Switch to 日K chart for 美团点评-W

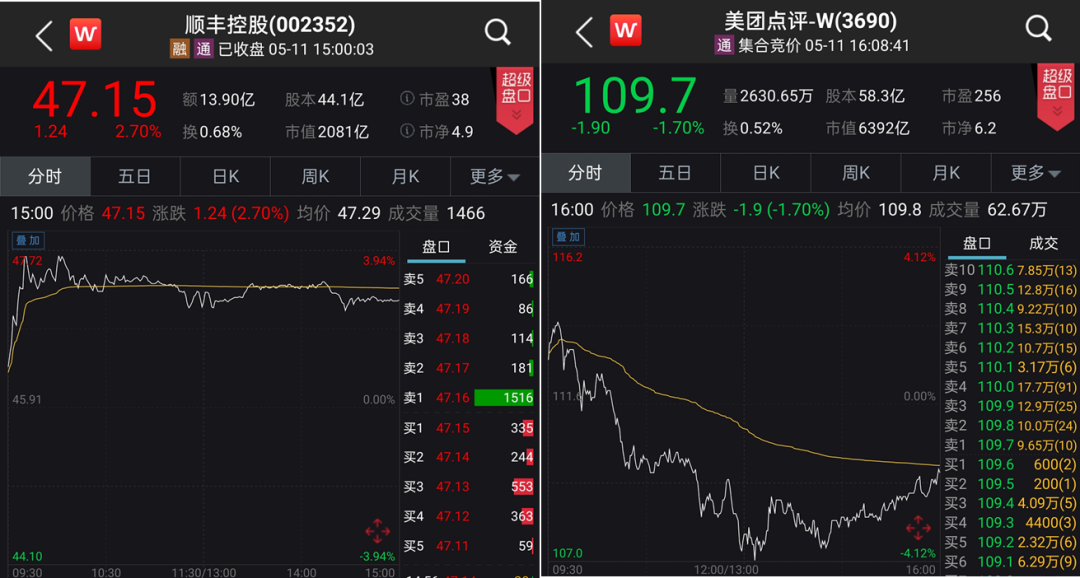click(766, 173)
